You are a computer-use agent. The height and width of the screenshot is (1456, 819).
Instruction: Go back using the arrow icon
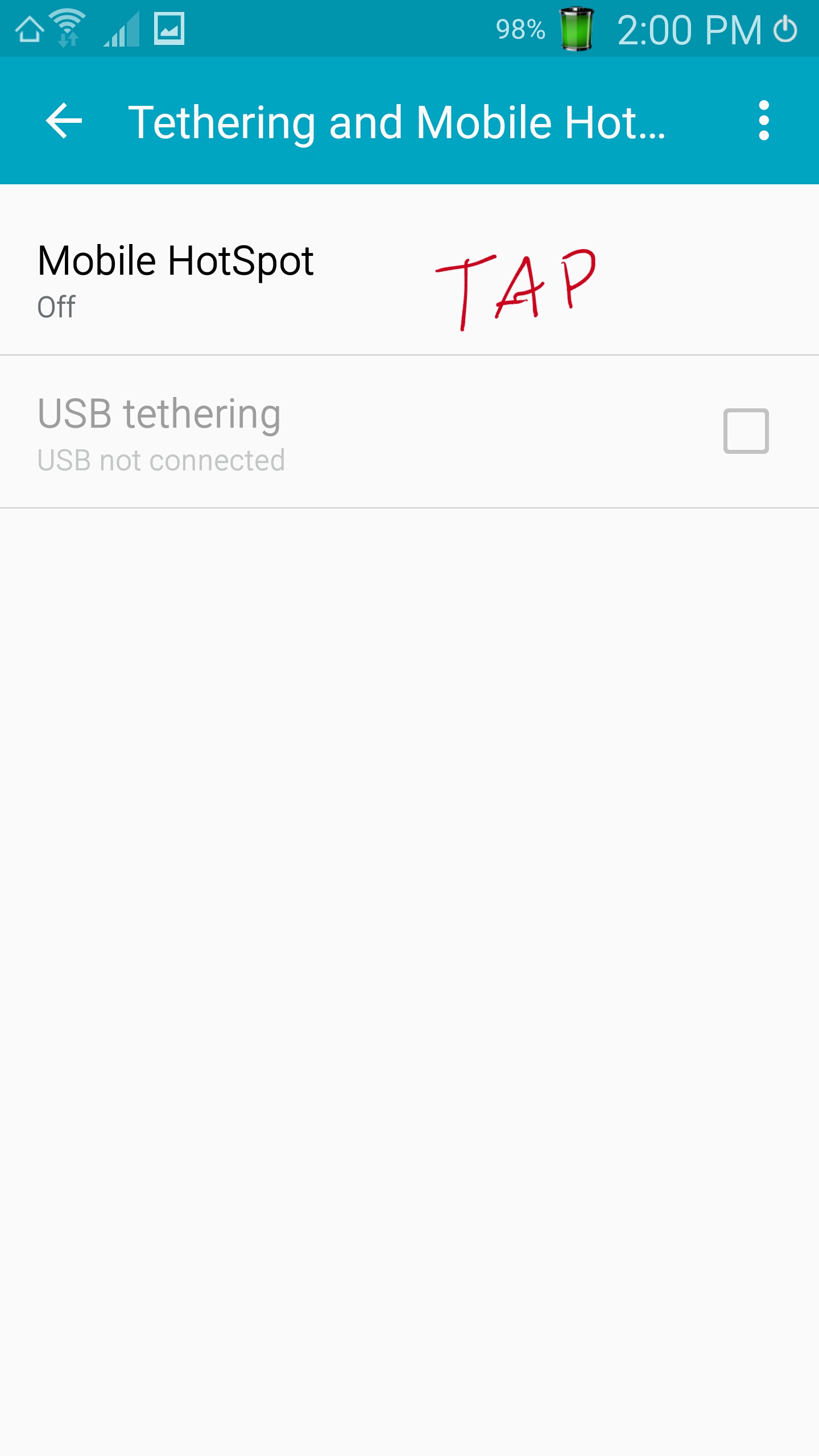tap(64, 121)
